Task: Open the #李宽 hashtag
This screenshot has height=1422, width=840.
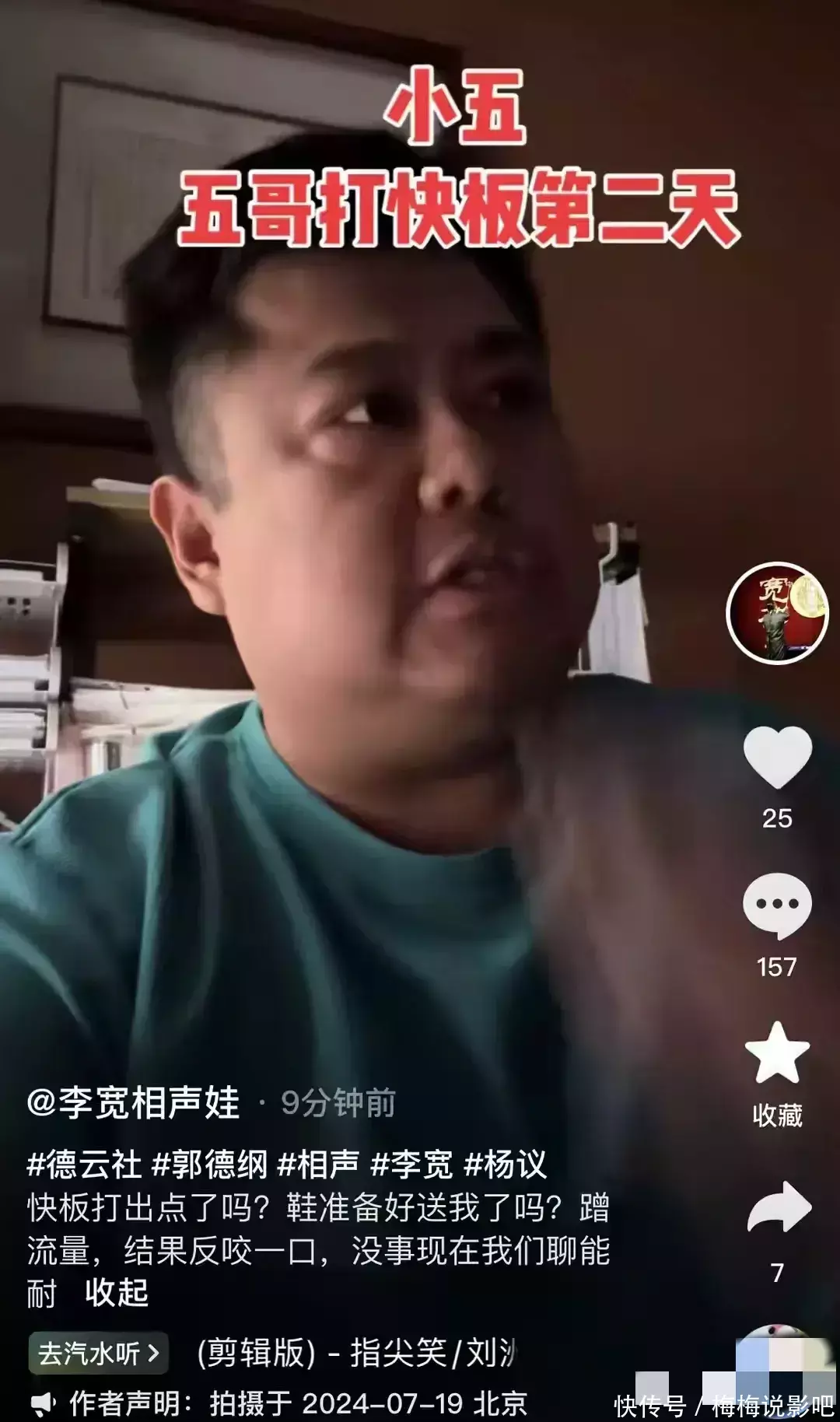Action: (411, 1165)
